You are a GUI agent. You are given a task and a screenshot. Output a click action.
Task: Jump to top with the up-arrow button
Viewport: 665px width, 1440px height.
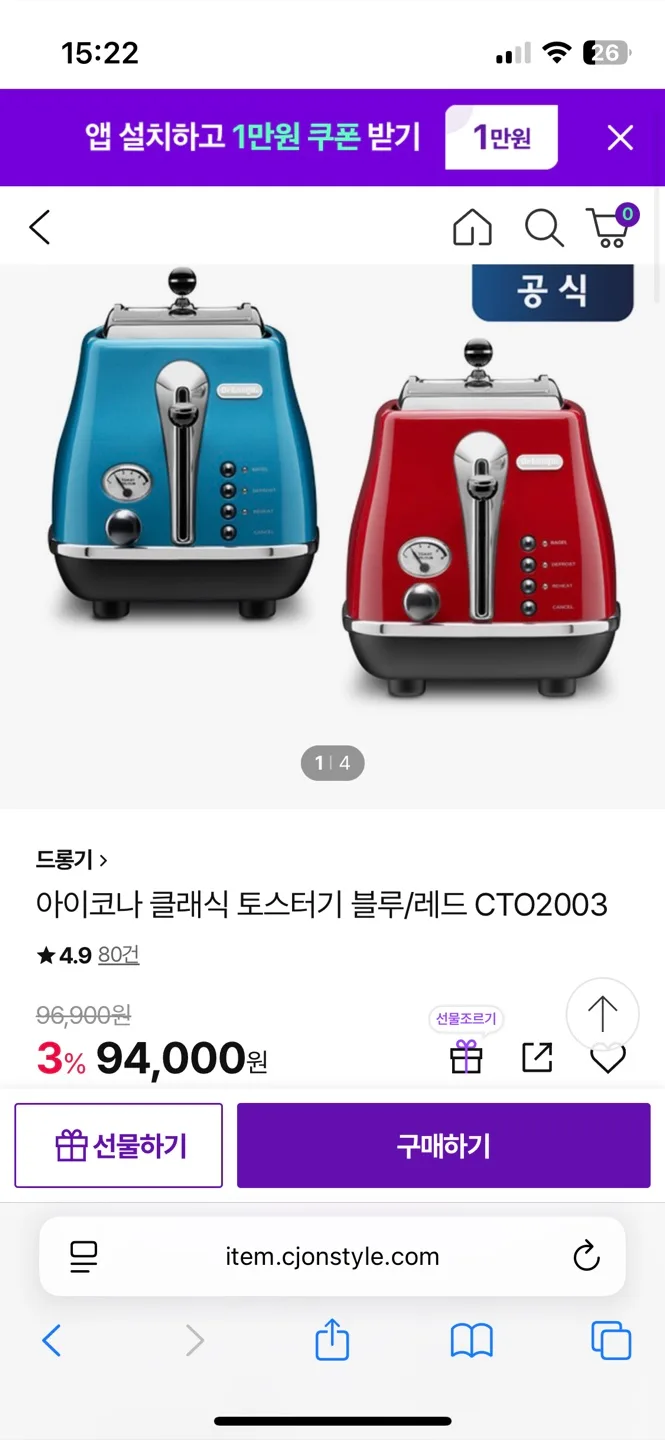pos(602,1014)
